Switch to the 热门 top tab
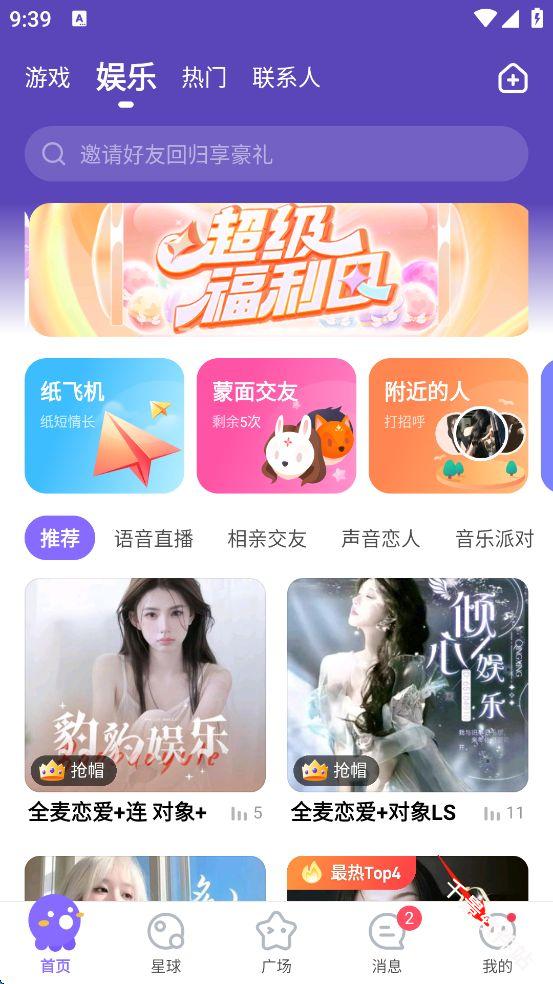 pos(204,77)
